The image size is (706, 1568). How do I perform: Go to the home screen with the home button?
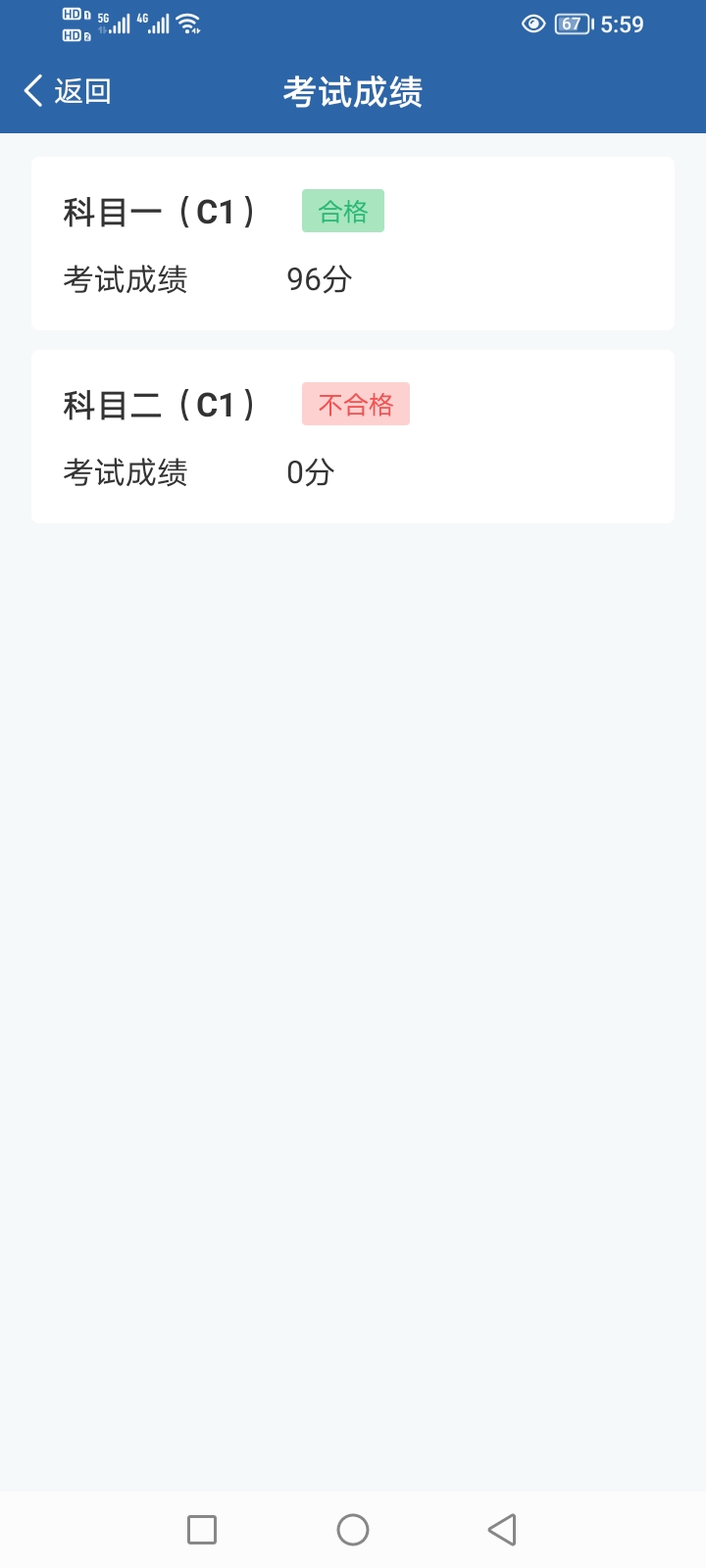pos(353,1530)
